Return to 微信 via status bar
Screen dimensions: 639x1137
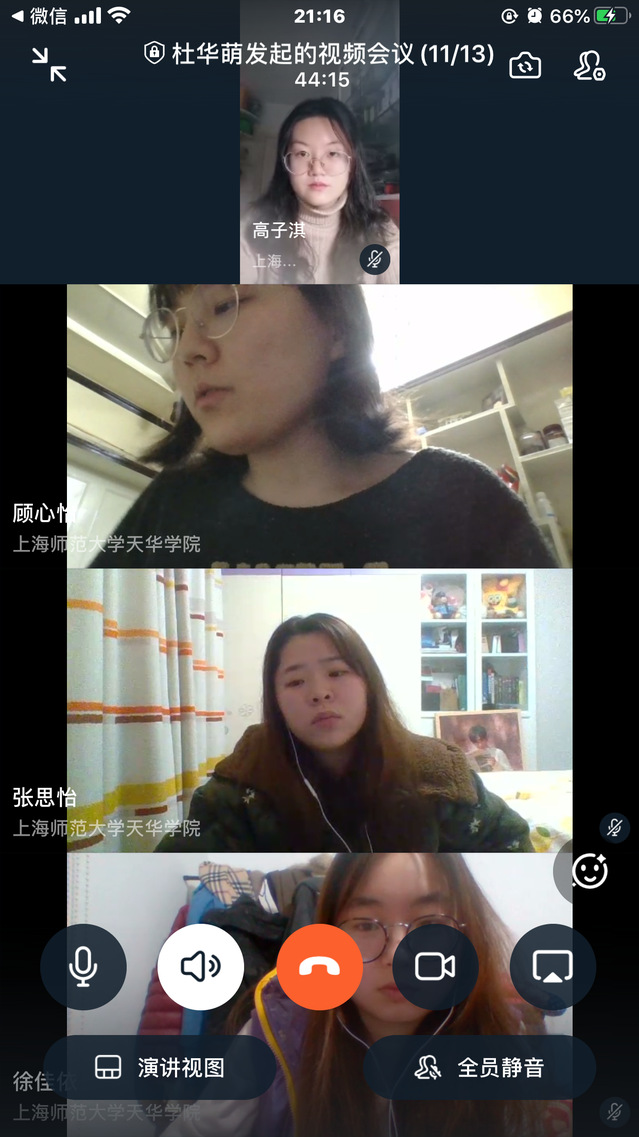coord(38,16)
